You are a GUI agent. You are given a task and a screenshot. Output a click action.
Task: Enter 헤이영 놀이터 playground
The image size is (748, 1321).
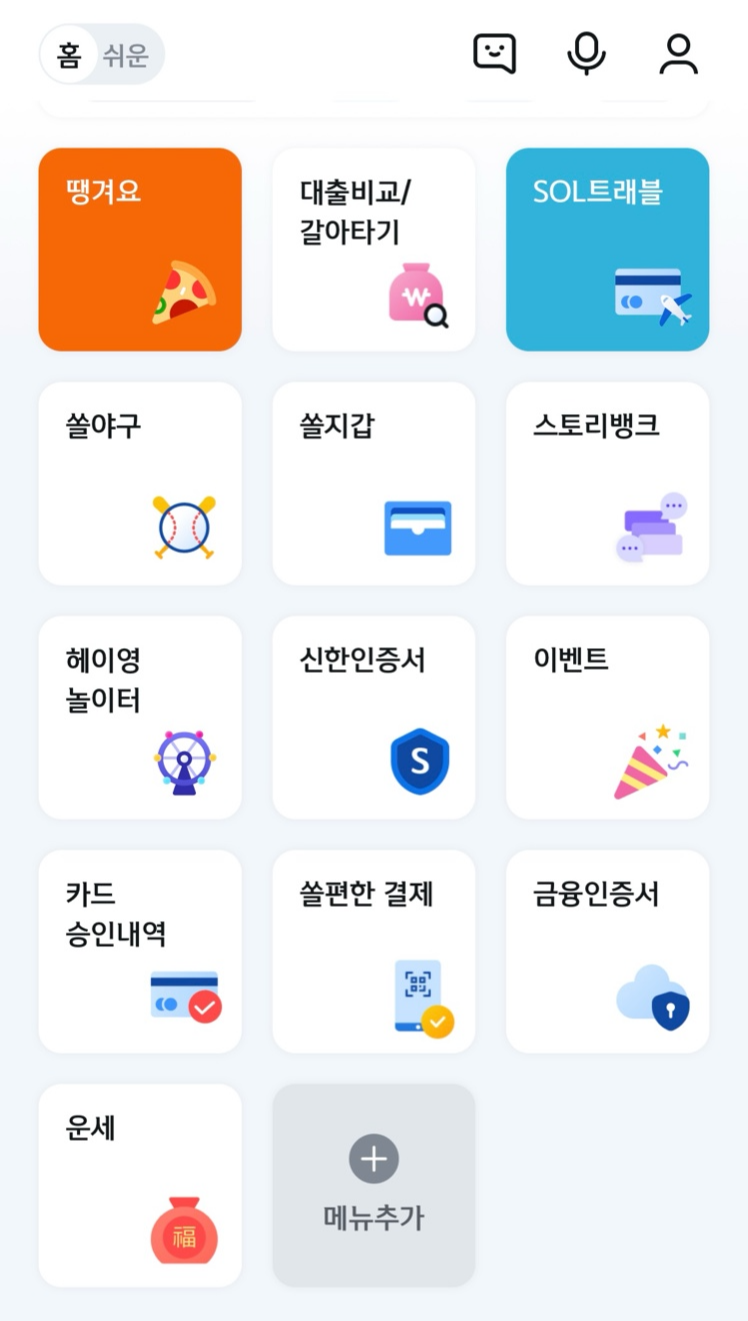[139, 716]
